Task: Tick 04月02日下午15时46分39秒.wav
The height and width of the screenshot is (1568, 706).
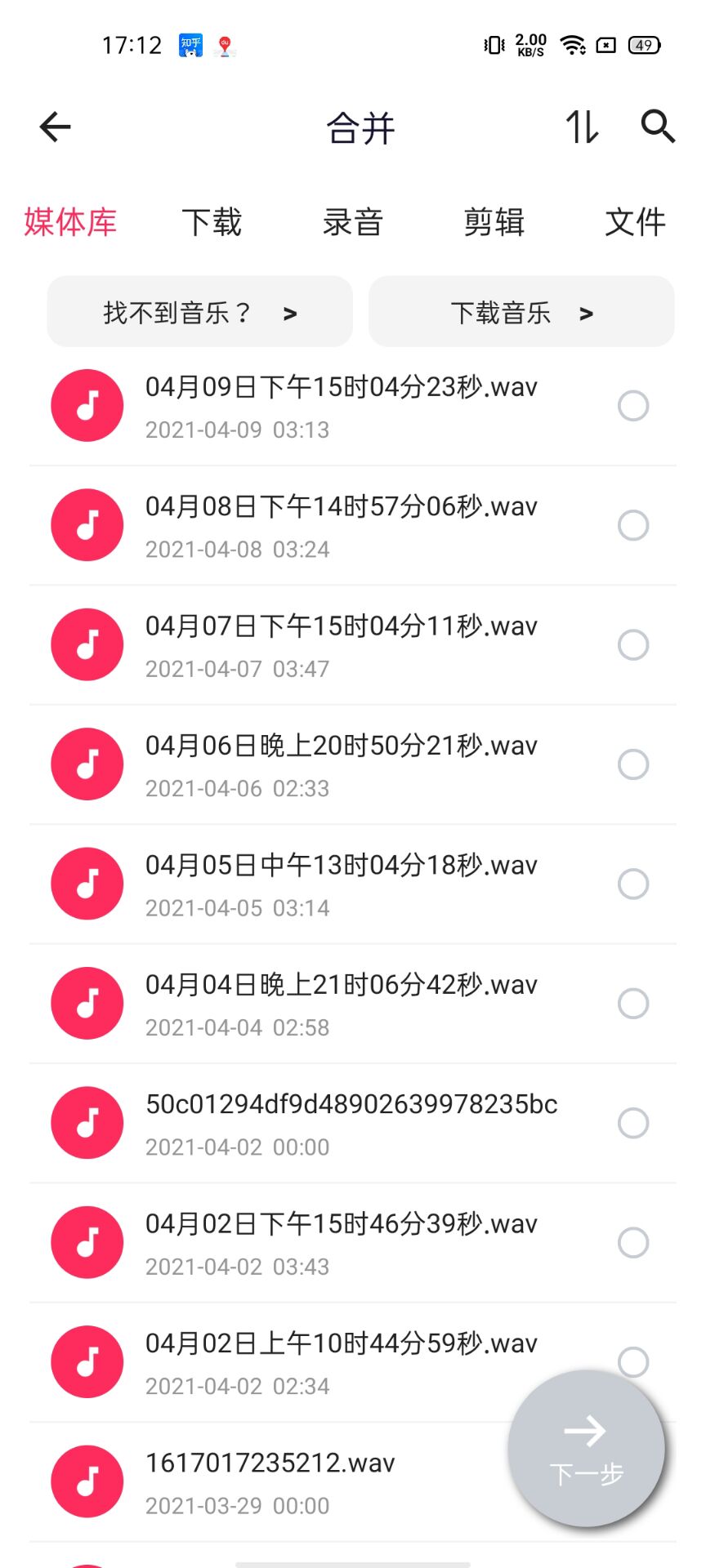Action: coord(633,1243)
